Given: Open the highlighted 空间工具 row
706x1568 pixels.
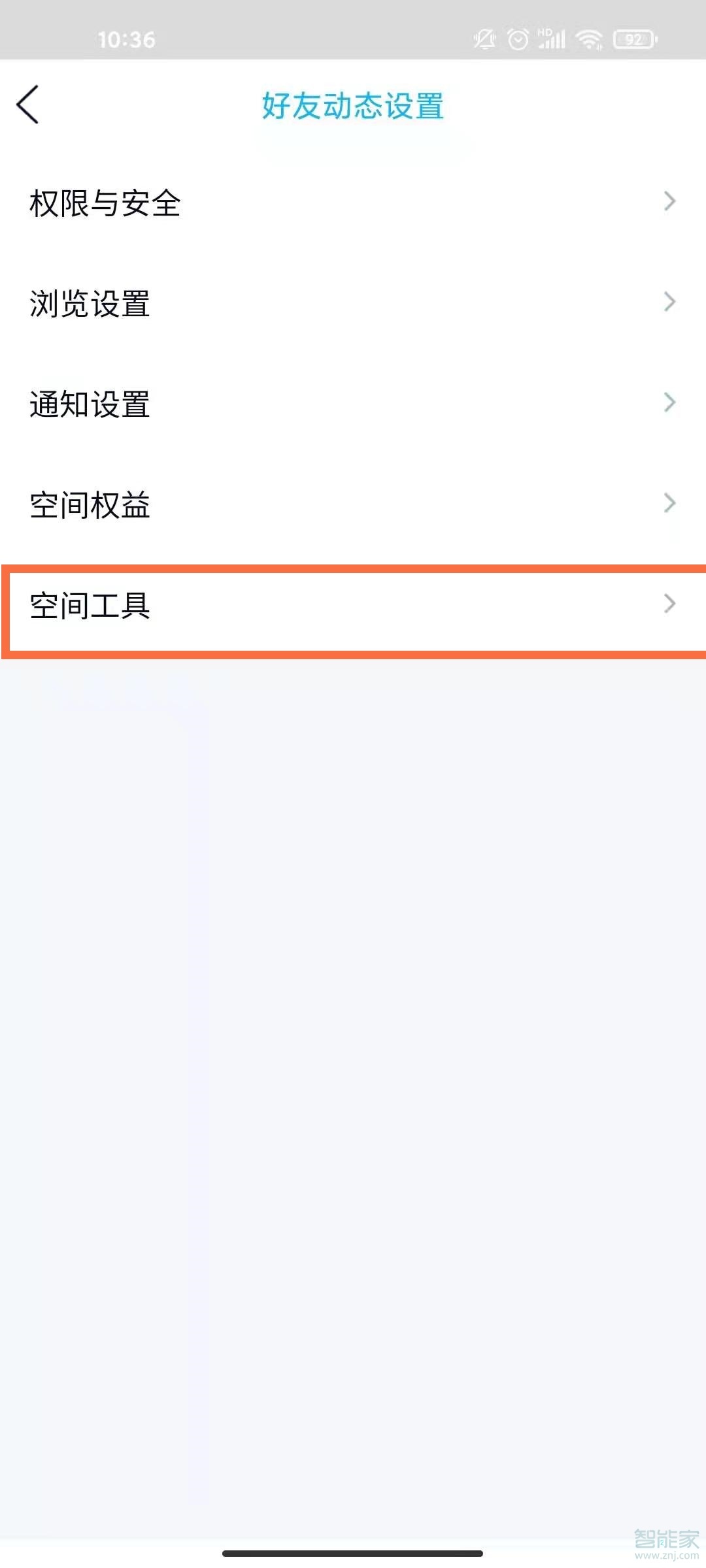Looking at the screenshot, I should (x=353, y=606).
